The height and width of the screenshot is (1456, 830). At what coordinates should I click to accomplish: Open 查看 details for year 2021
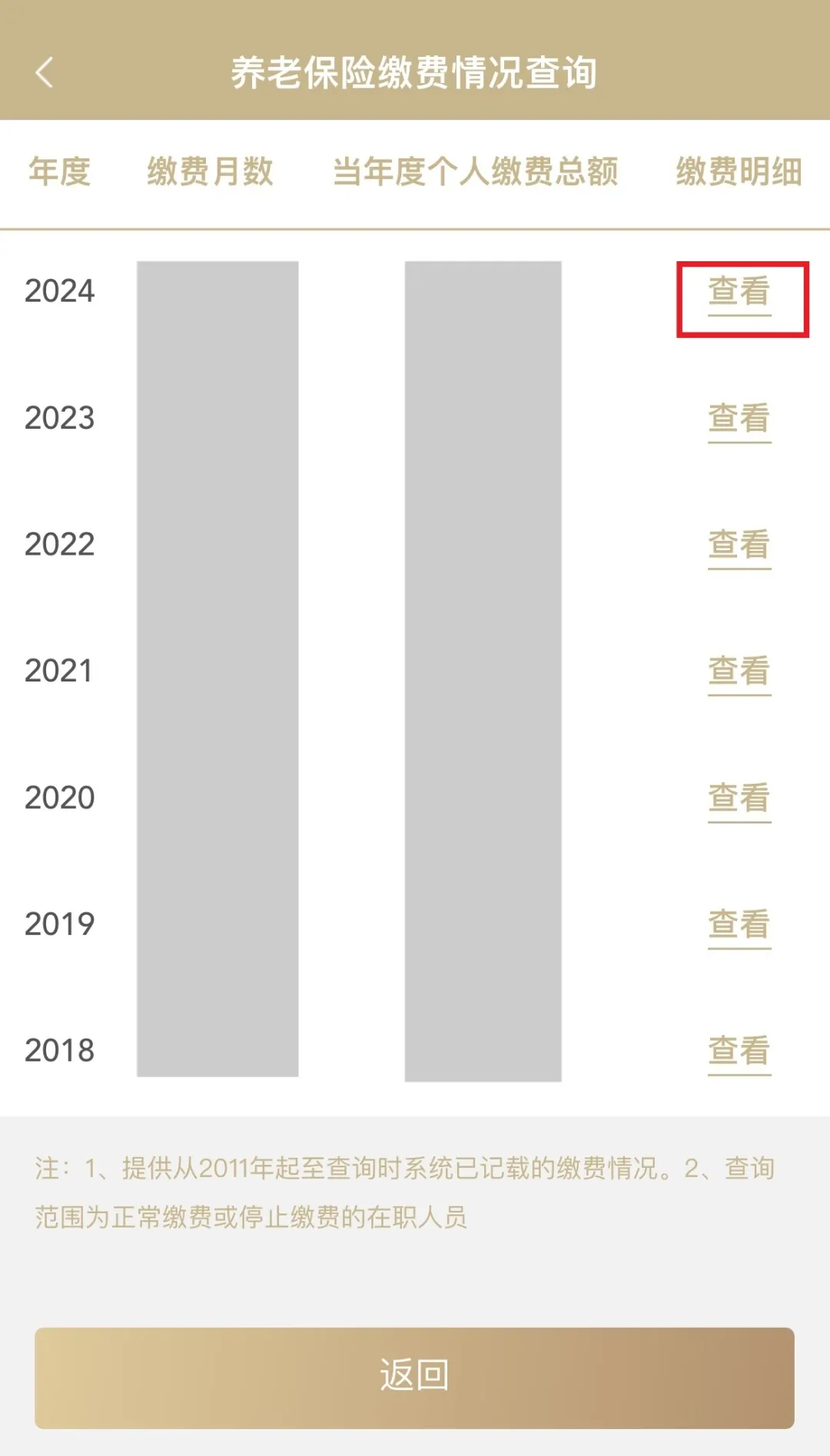click(x=739, y=672)
